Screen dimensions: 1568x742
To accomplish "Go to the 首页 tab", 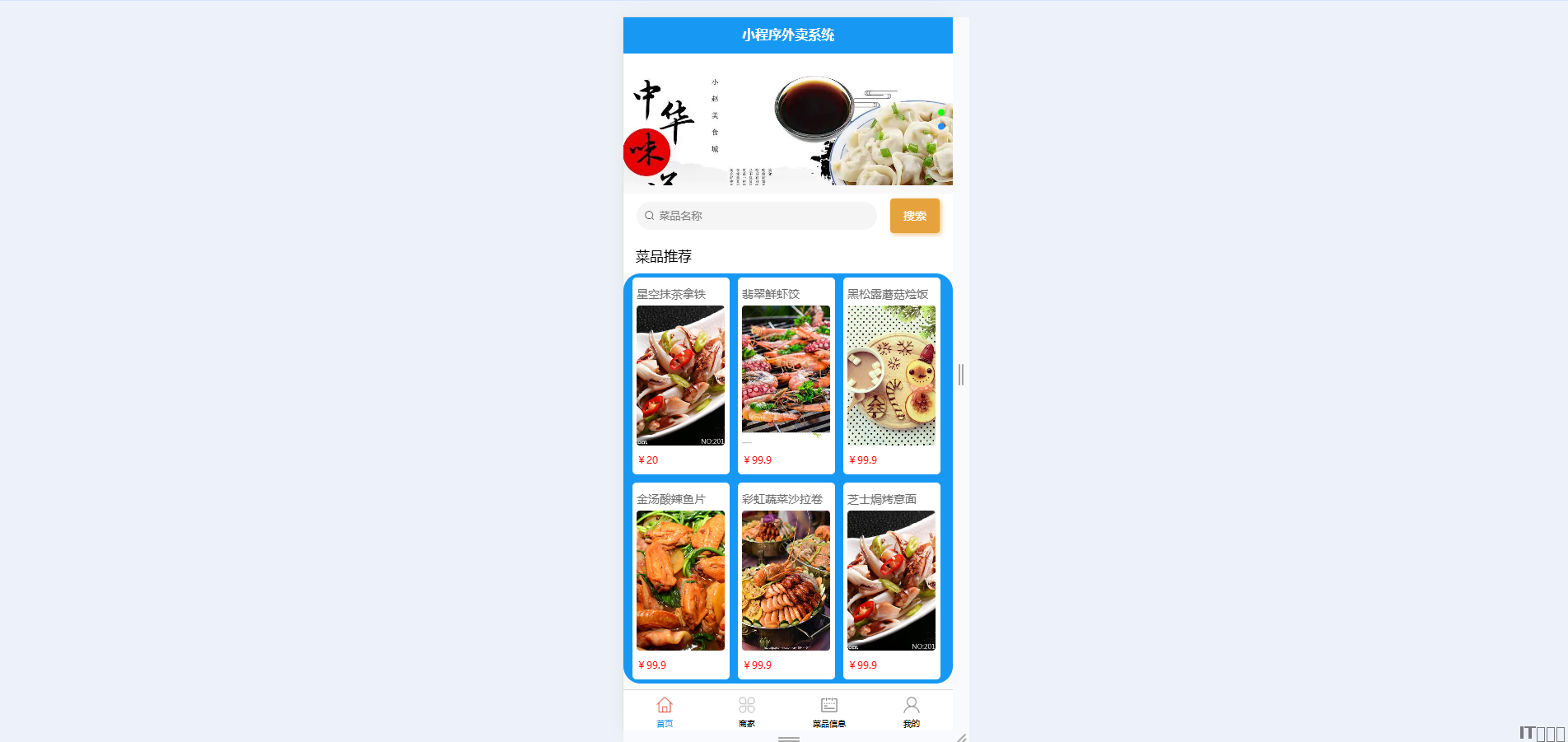I will [665, 711].
